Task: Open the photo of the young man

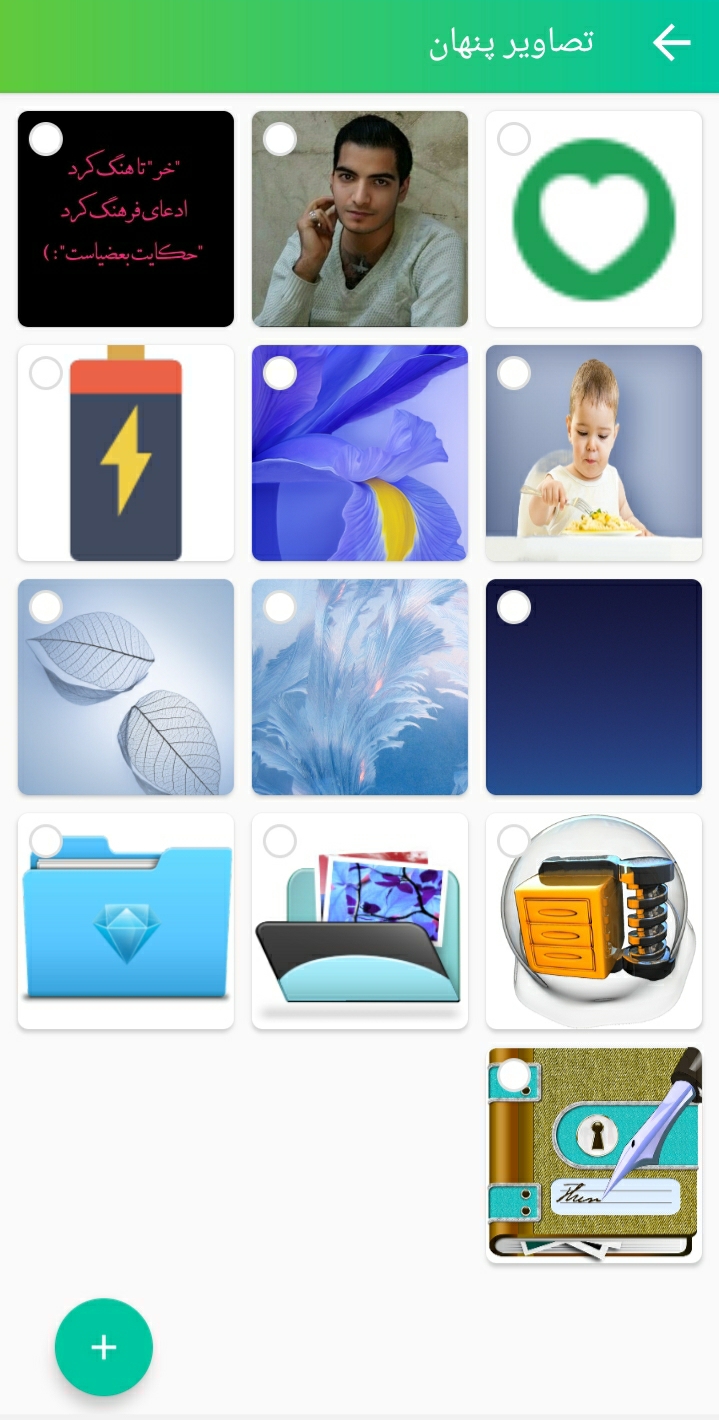Action: point(360,219)
